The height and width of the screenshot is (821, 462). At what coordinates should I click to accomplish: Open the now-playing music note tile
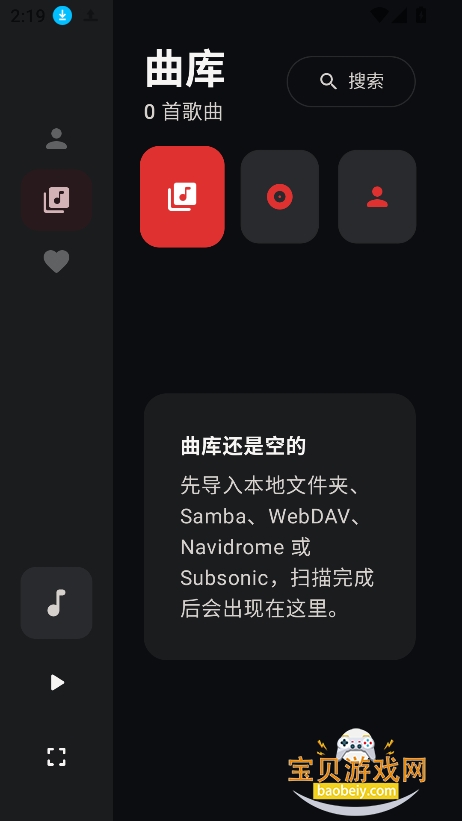pyautogui.click(x=57, y=603)
